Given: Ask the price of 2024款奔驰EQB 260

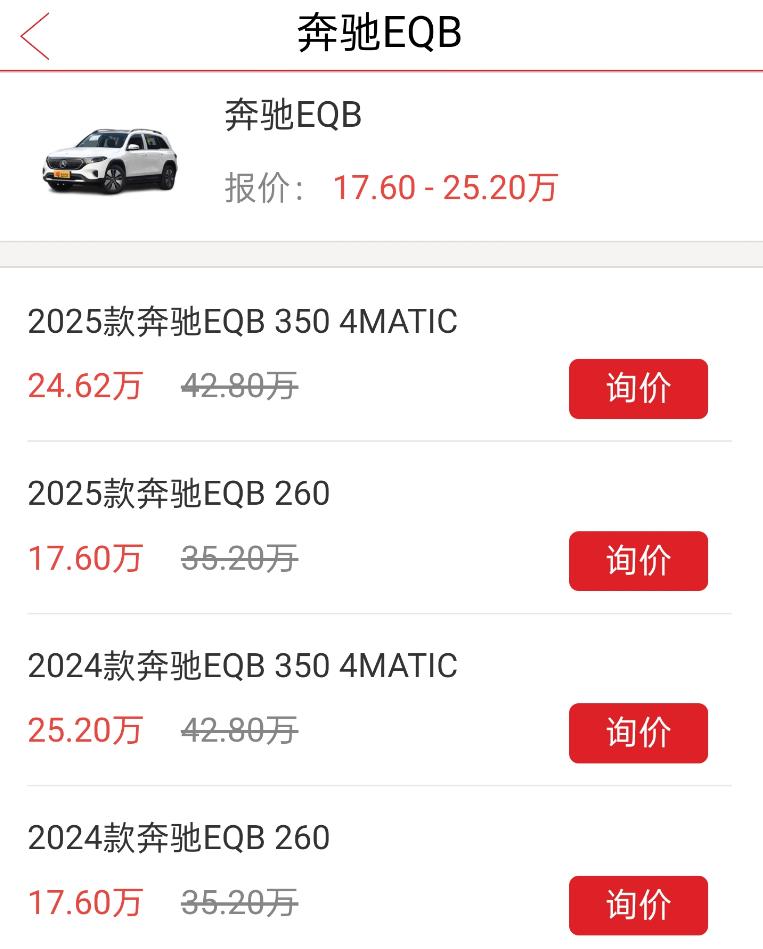Looking at the screenshot, I should click(x=638, y=905).
